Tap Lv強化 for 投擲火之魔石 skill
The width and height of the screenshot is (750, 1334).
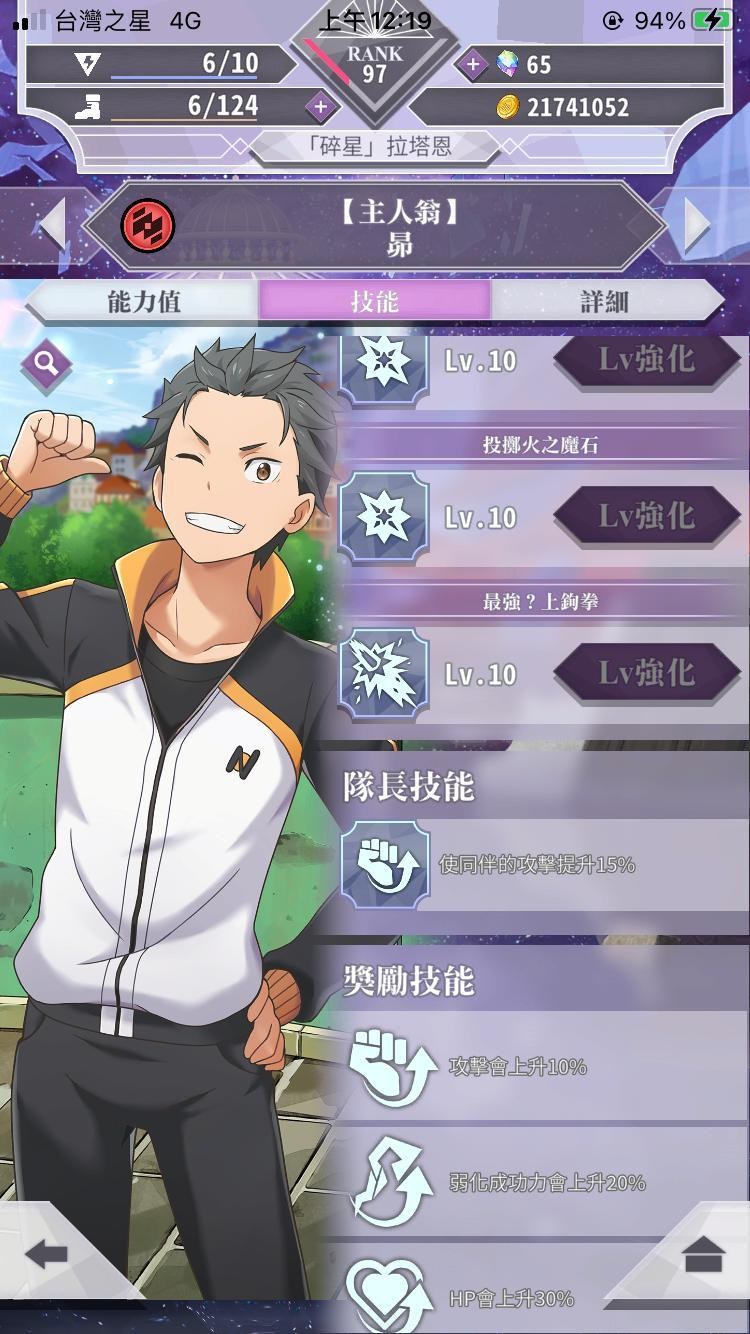coord(647,516)
